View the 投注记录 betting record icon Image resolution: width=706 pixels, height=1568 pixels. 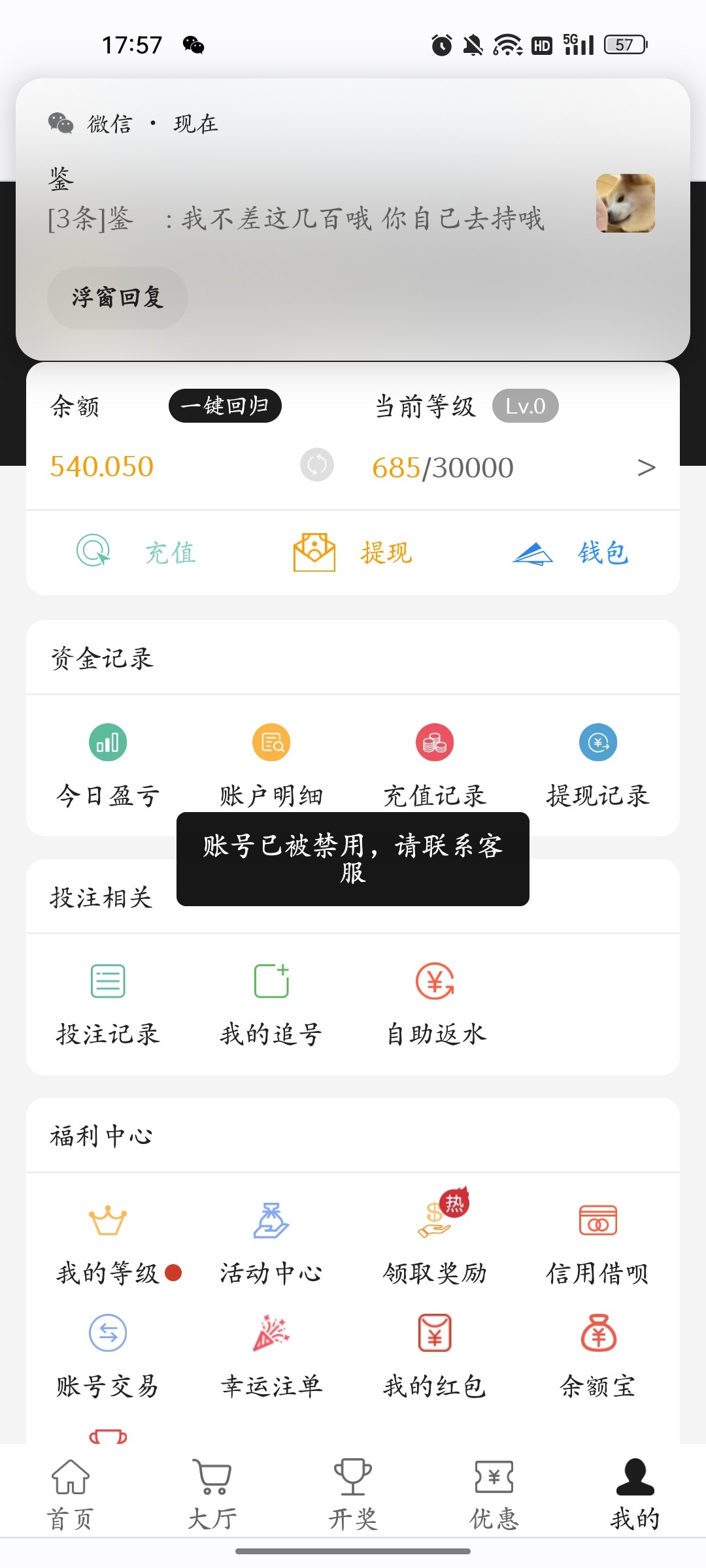tap(107, 980)
